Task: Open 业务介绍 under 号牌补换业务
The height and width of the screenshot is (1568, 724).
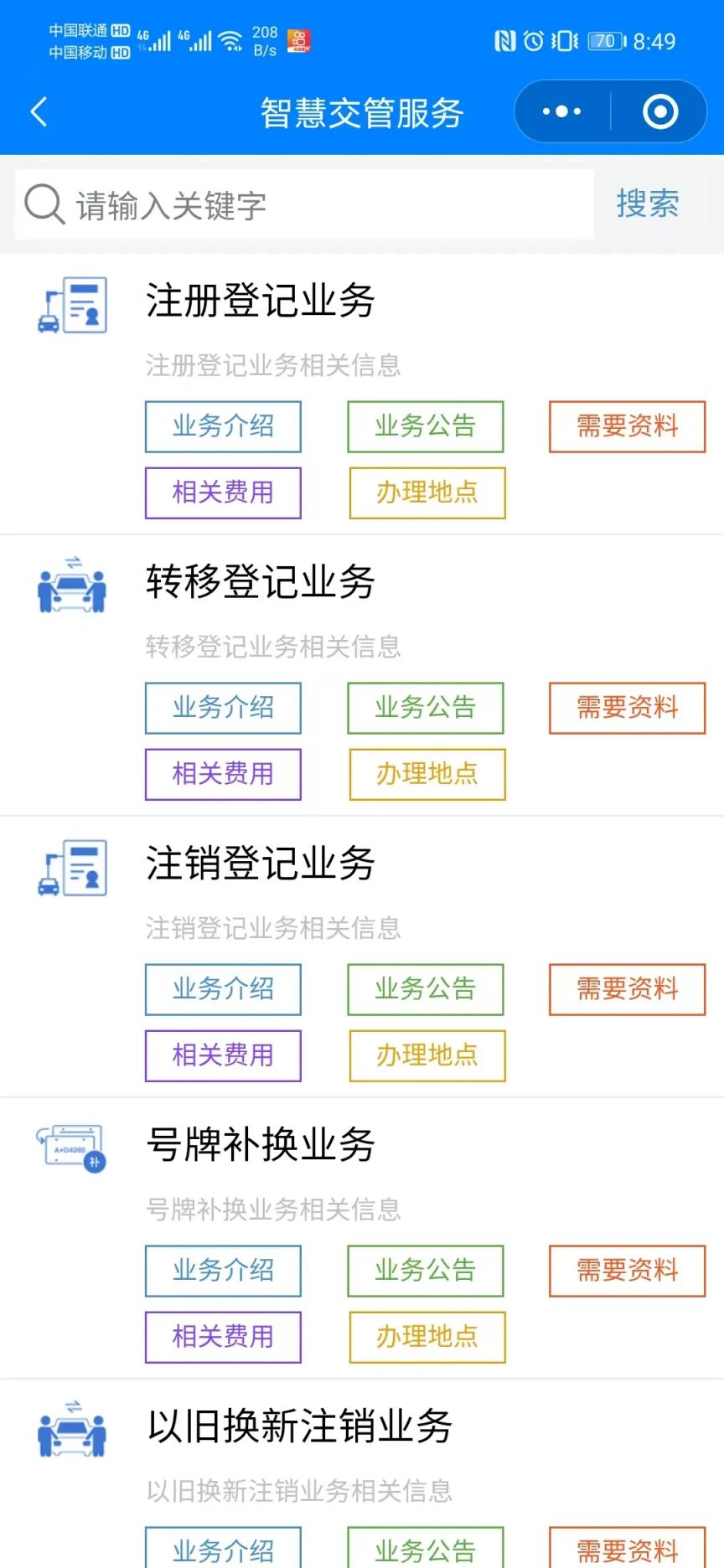Action: coord(223,1271)
